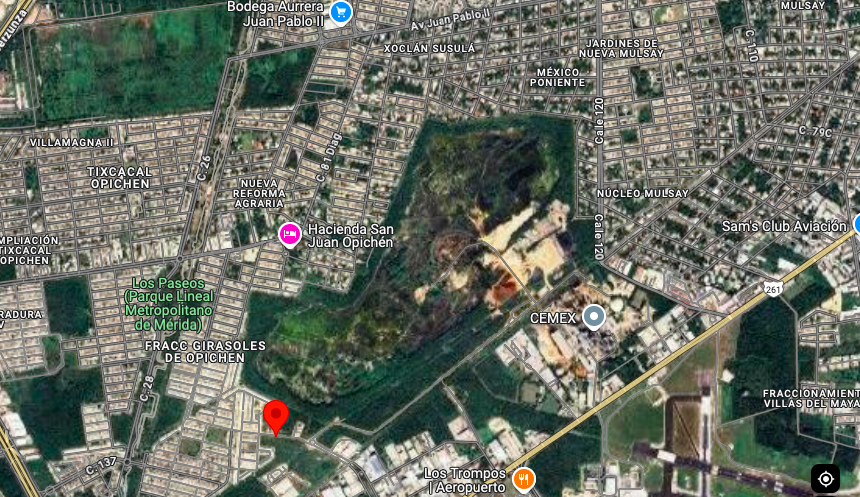Open Hacienda San Juan Opichén hotel marker
This screenshot has width=860, height=497.
pos(289,234)
